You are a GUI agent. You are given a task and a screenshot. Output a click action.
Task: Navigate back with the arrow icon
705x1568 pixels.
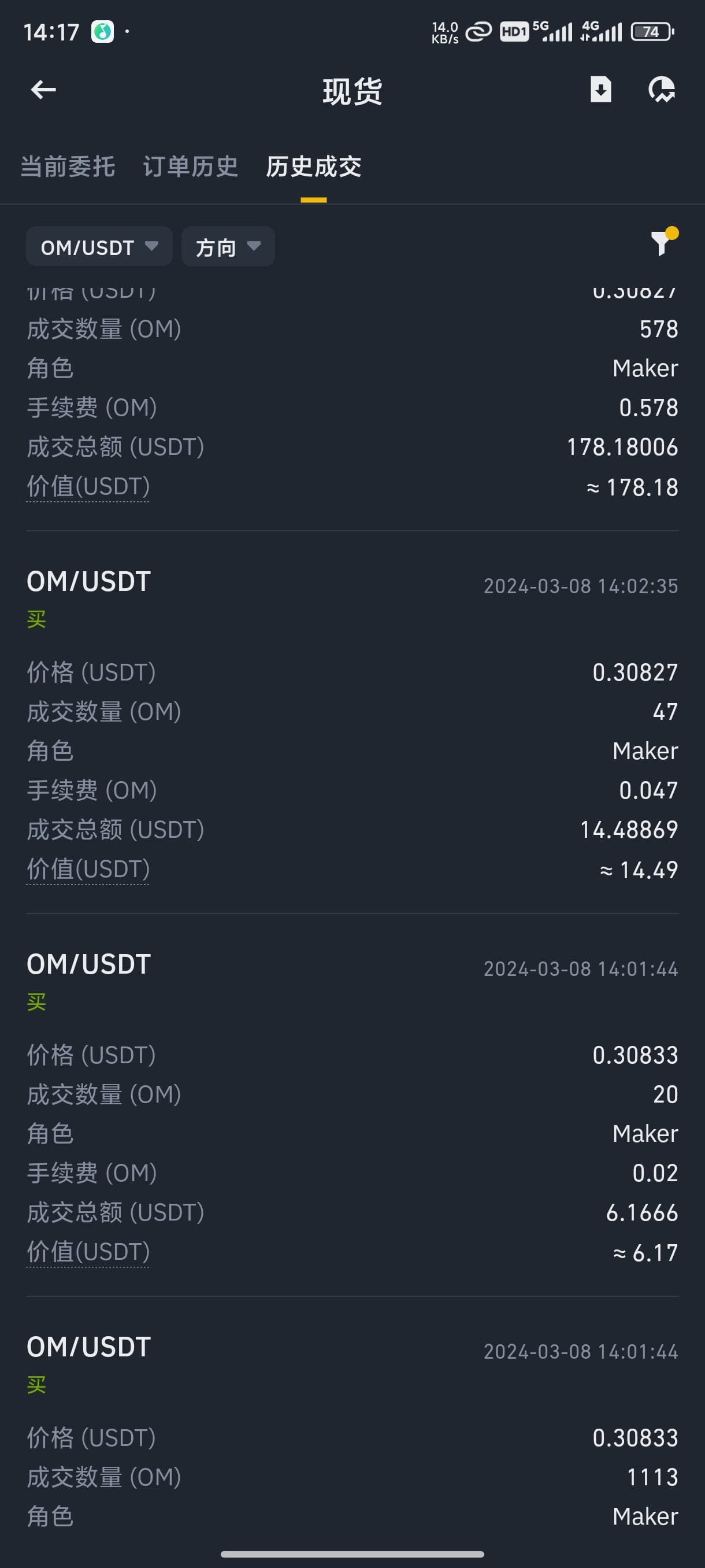click(42, 90)
